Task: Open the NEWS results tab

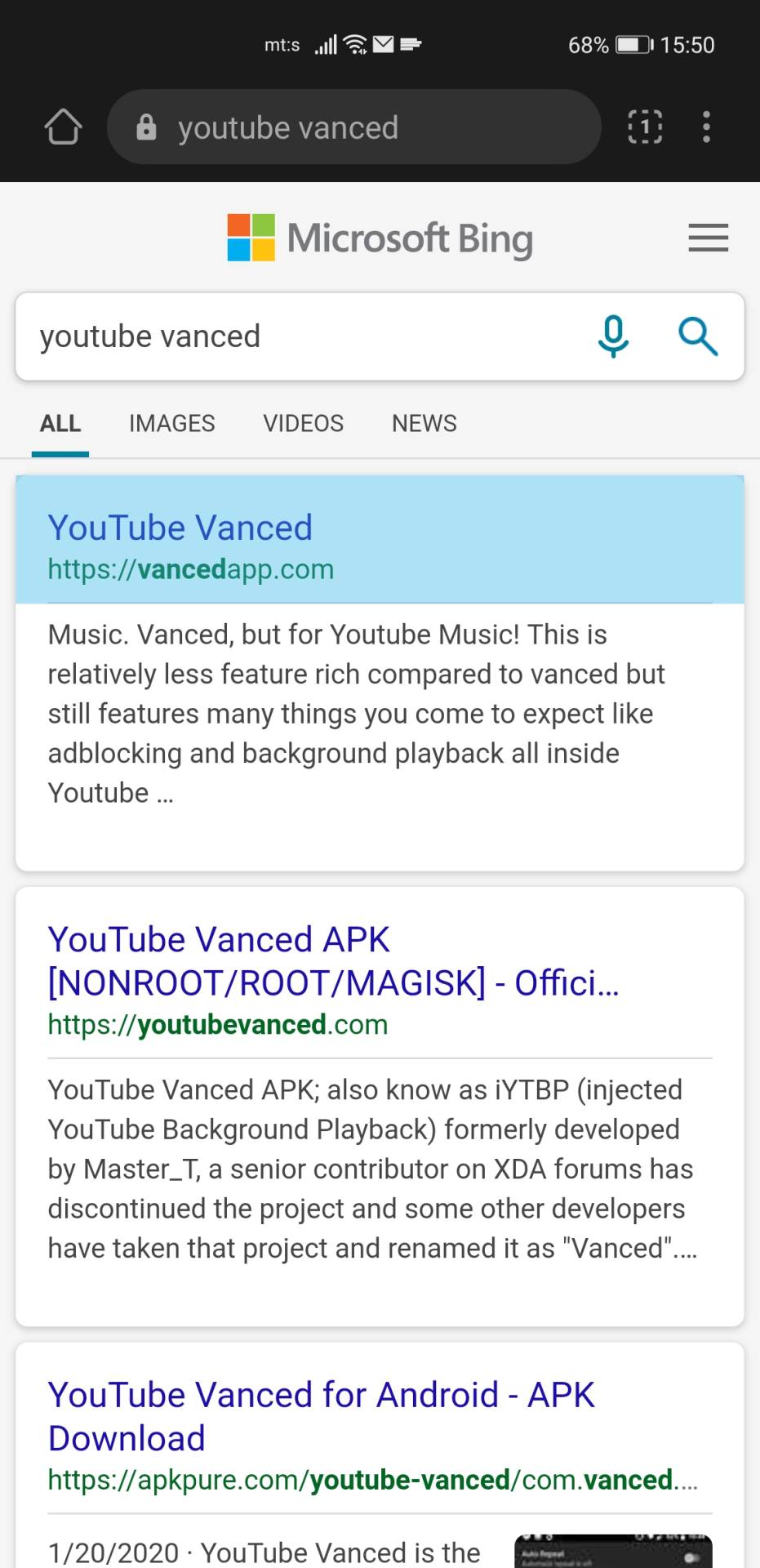Action: pos(424,423)
